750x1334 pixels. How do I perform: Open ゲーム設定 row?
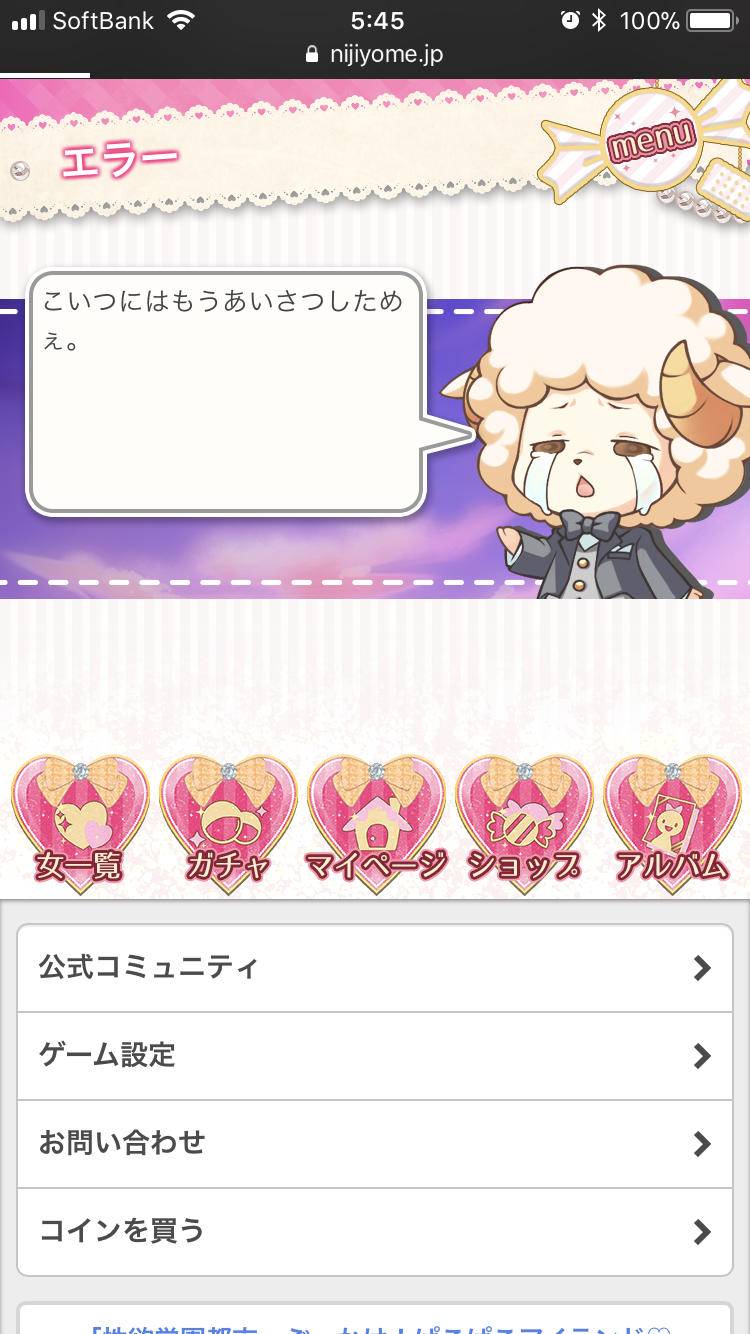(375, 1056)
